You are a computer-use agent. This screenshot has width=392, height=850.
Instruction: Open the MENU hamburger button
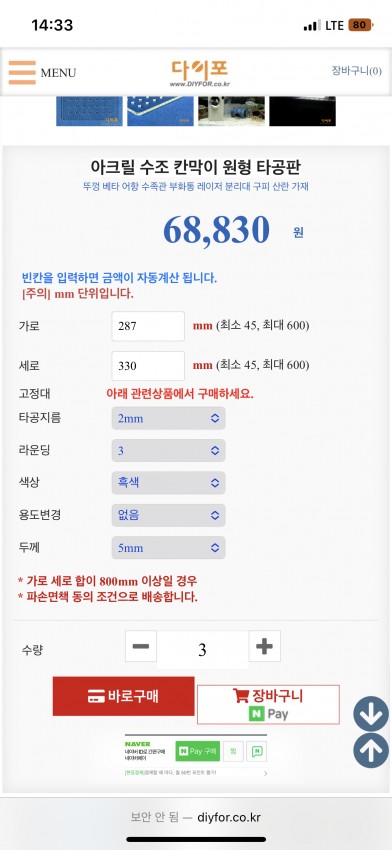click(x=42, y=73)
